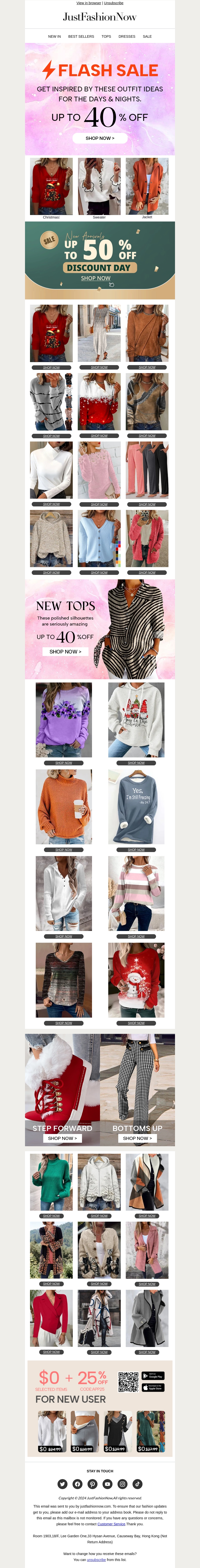The image size is (200, 1568).
Task: Go to the NEW IN section
Action: point(54,36)
